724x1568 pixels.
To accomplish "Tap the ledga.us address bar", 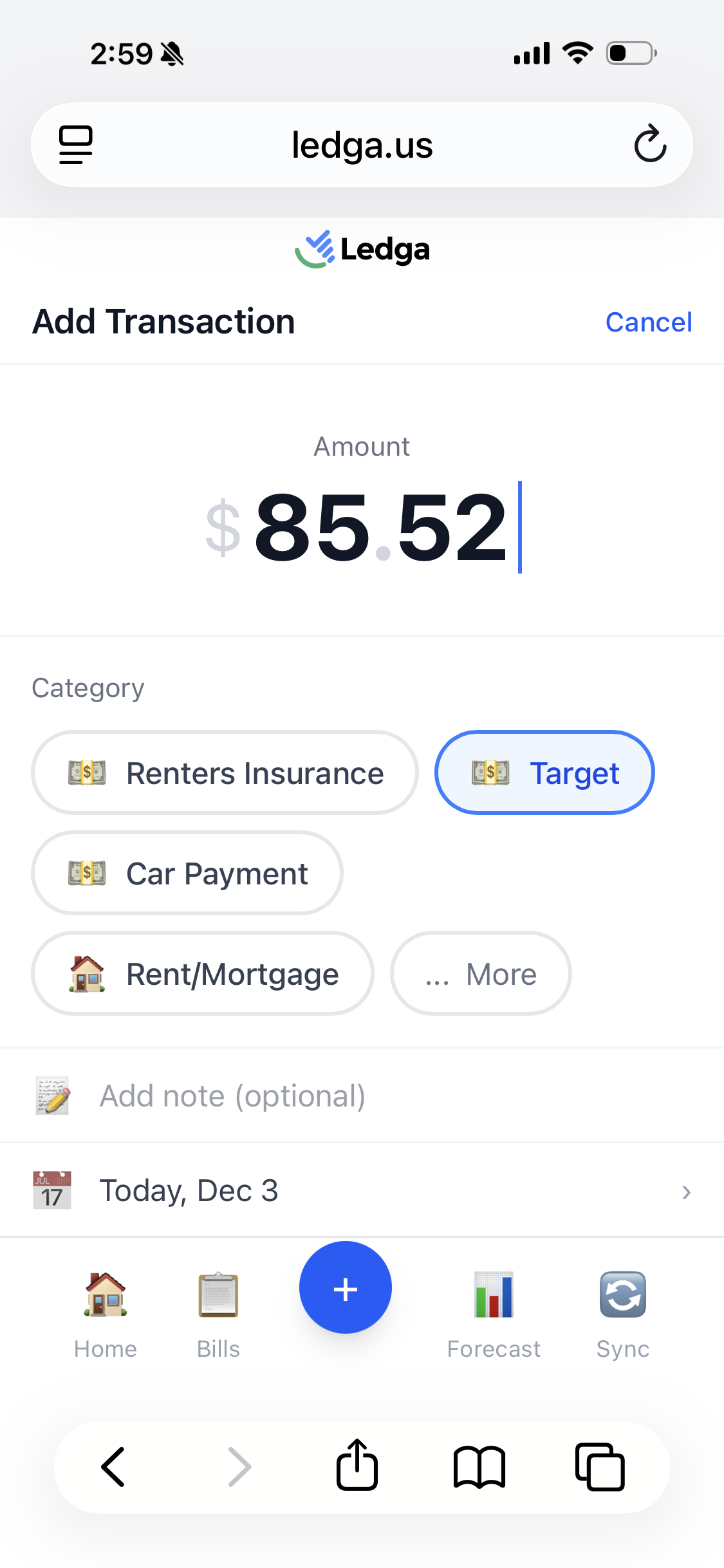I will (362, 145).
